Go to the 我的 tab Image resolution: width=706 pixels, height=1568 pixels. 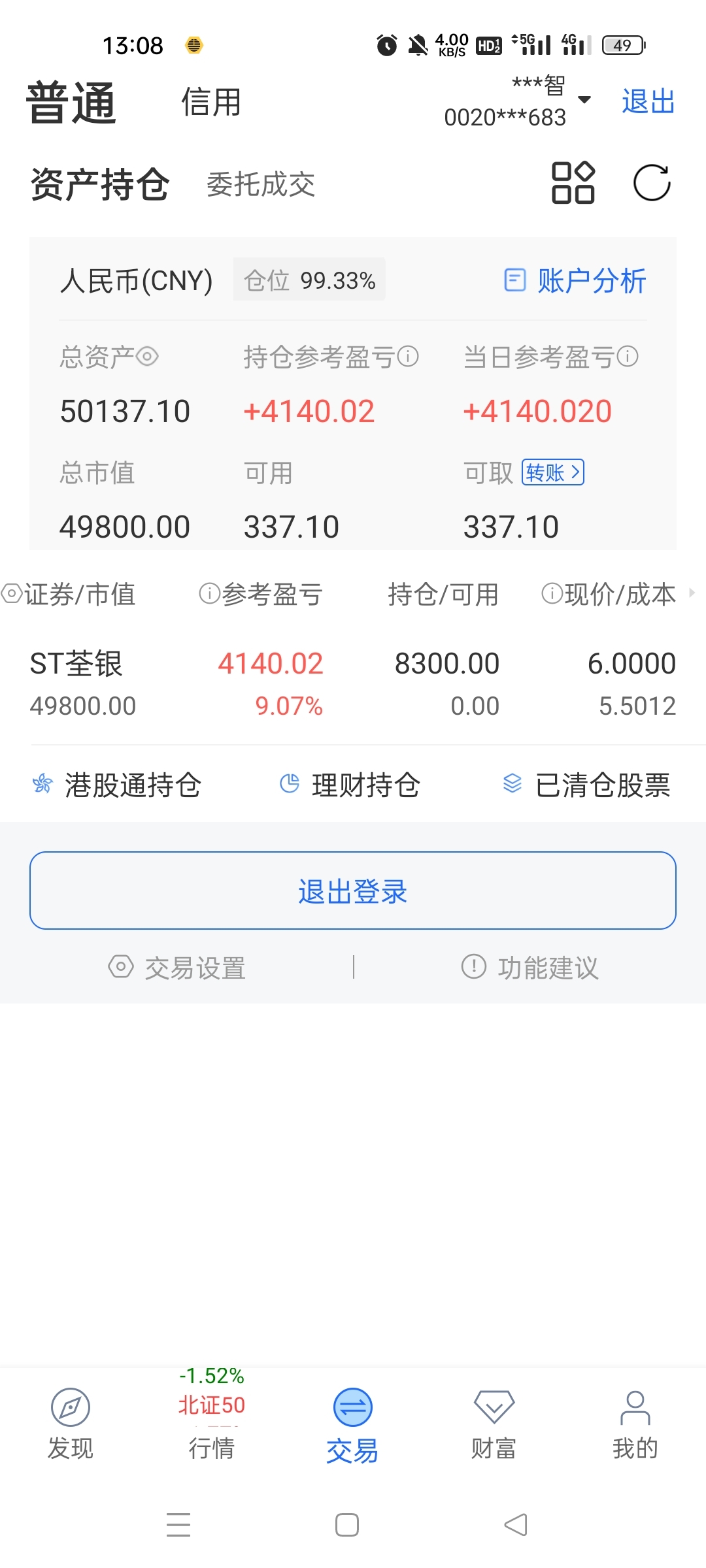[x=635, y=1425]
